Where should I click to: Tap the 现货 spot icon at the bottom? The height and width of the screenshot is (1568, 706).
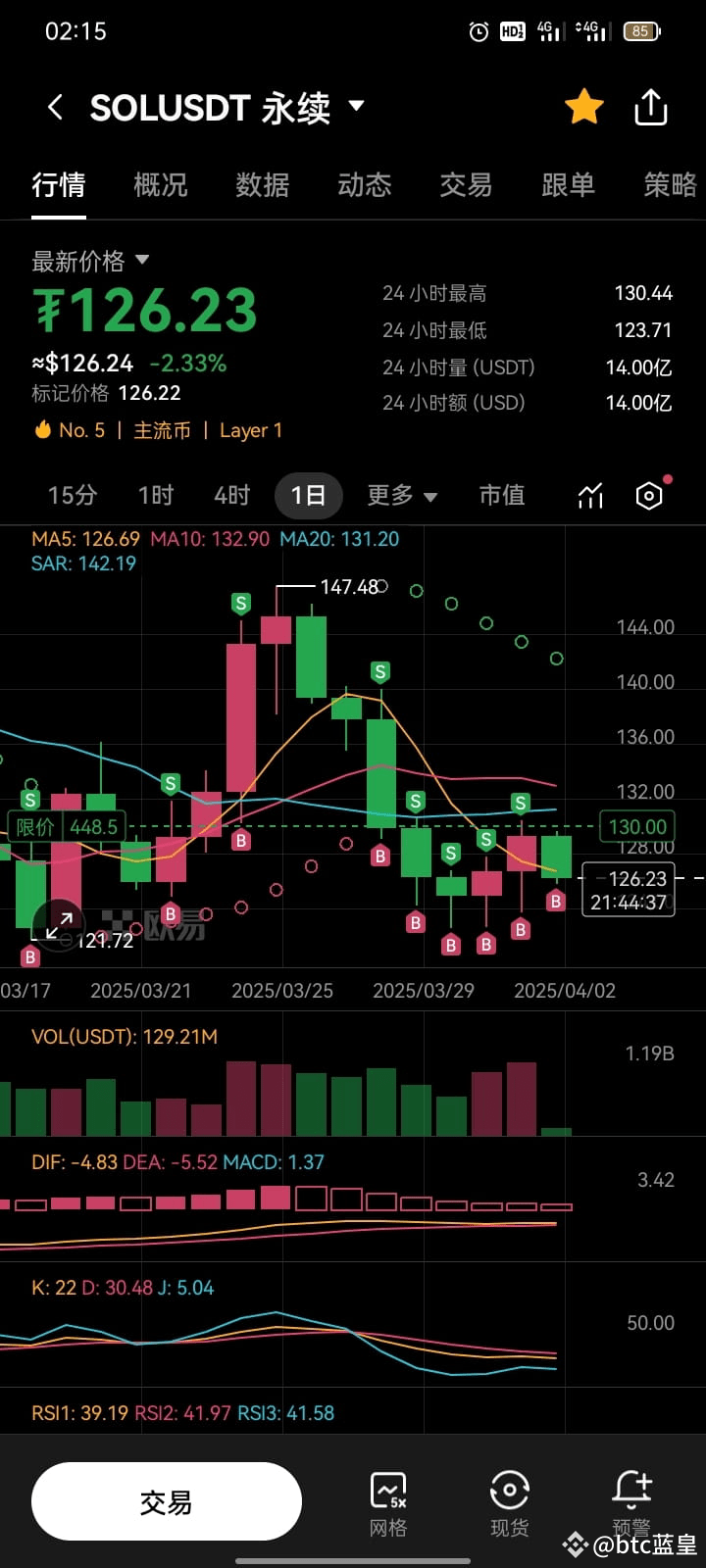point(509,1501)
